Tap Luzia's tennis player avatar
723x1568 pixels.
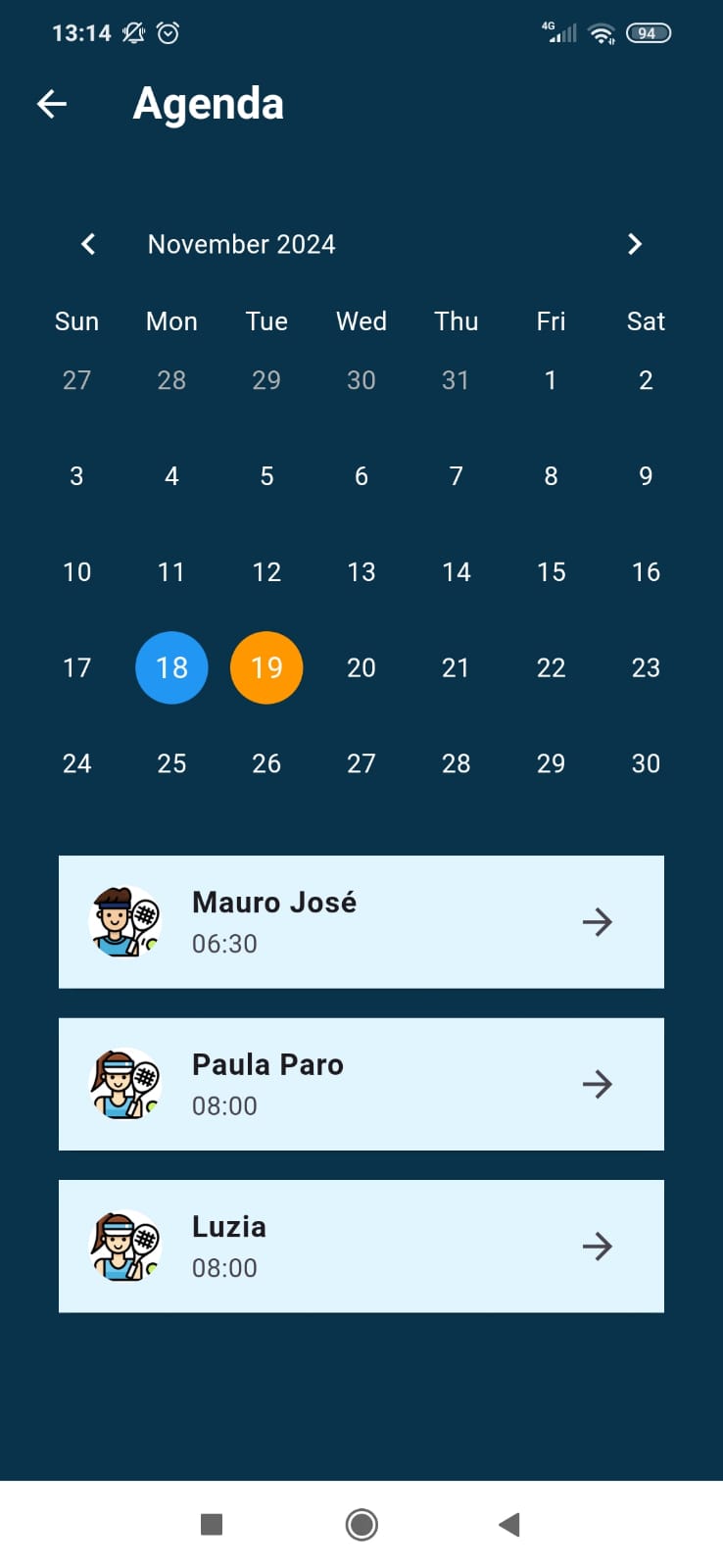pyautogui.click(x=125, y=1246)
